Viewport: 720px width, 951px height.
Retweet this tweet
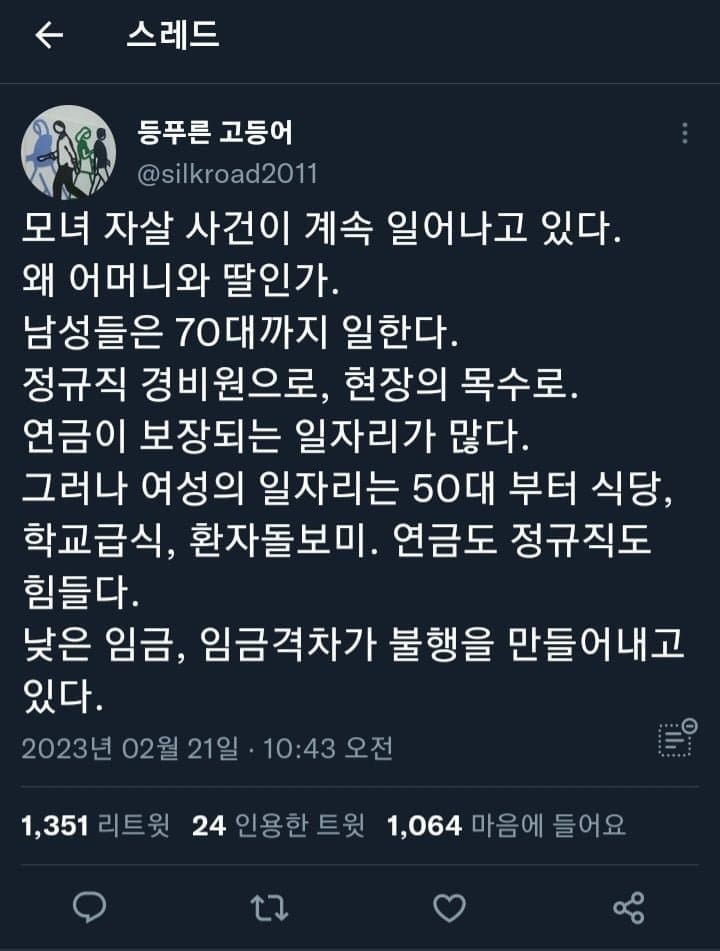tap(269, 907)
